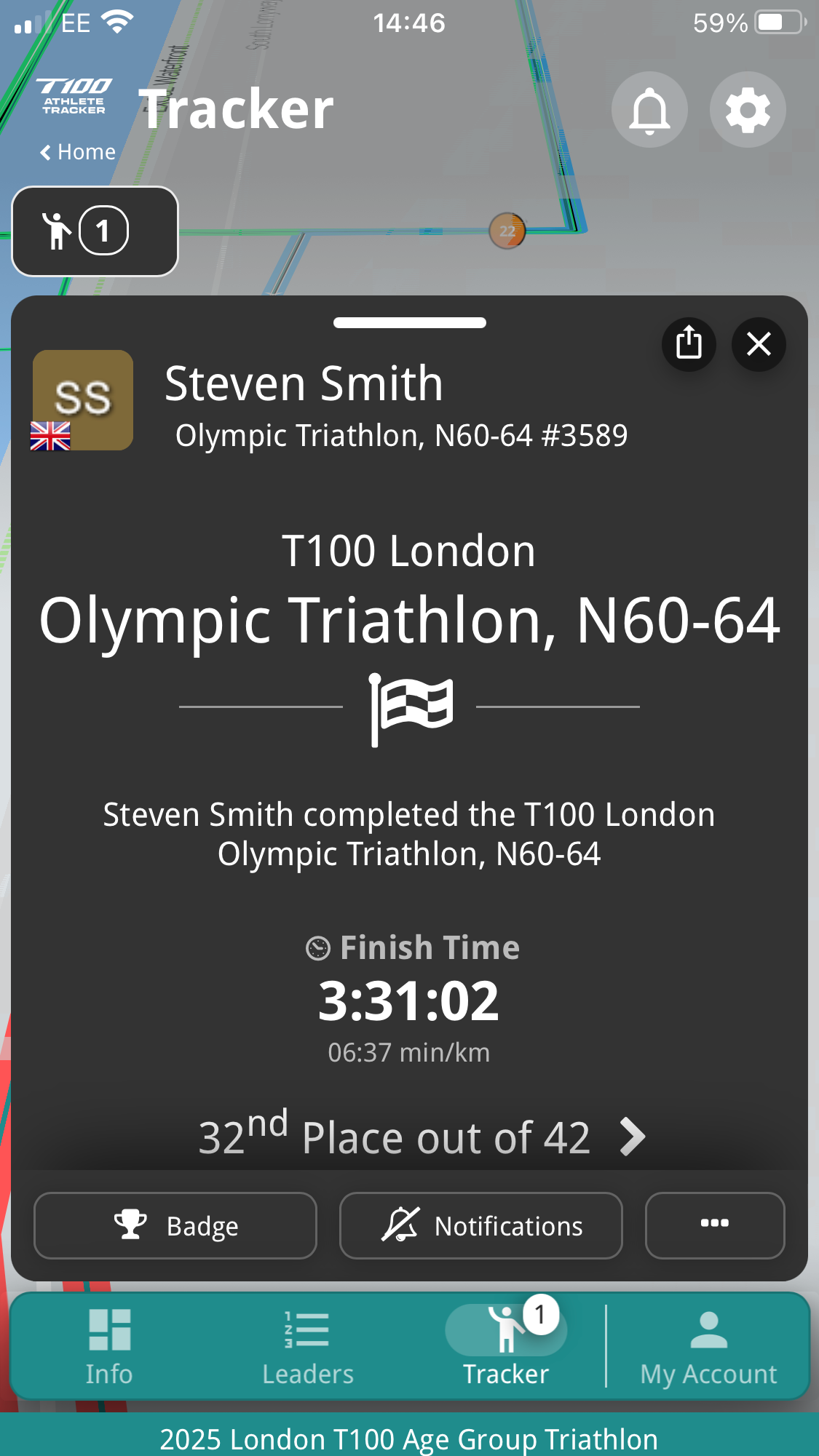Image resolution: width=819 pixels, height=1456 pixels.
Task: Open the settings gear
Action: pyautogui.click(x=748, y=110)
